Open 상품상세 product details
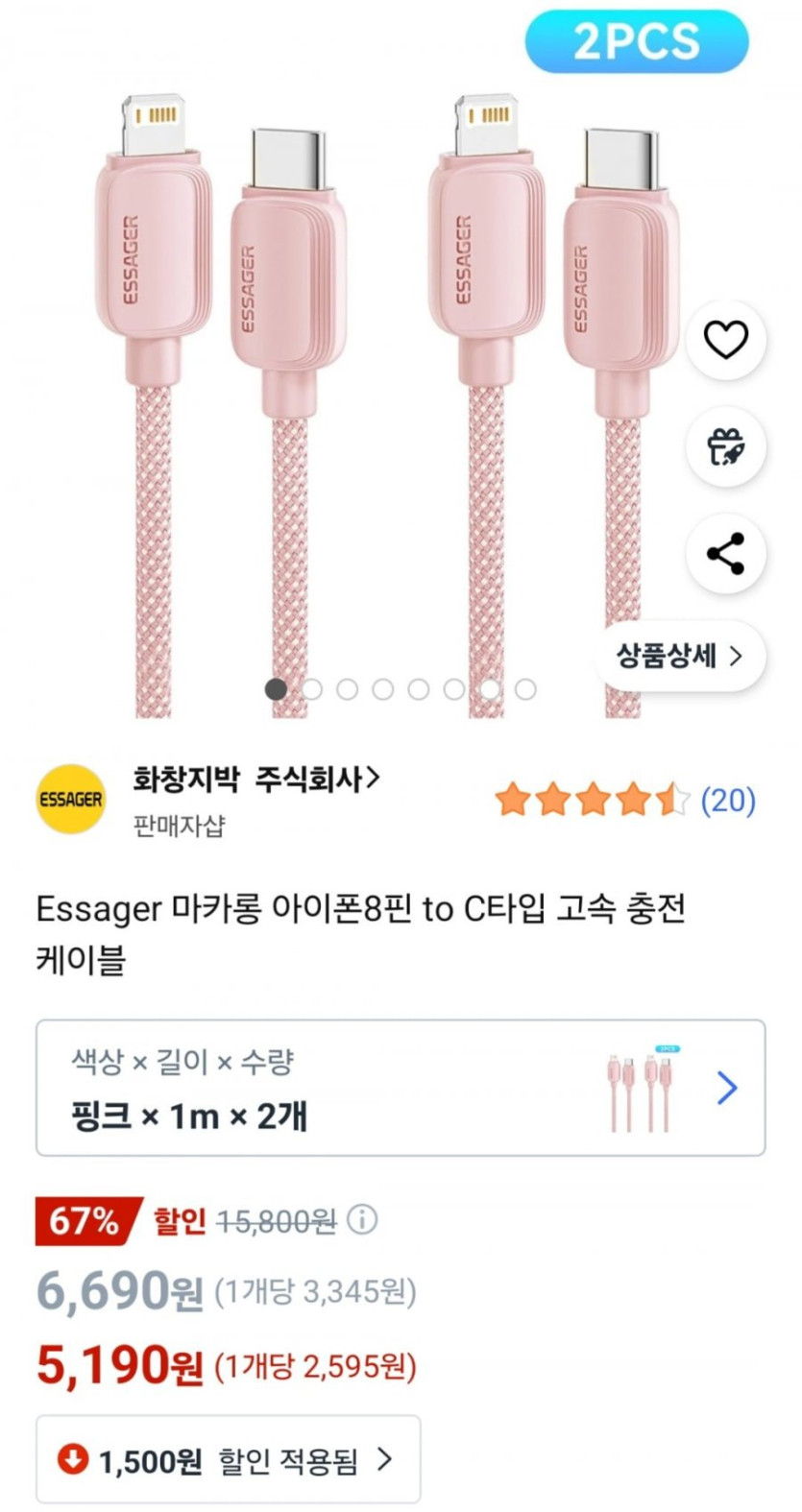The image size is (802, 1512). 679,656
